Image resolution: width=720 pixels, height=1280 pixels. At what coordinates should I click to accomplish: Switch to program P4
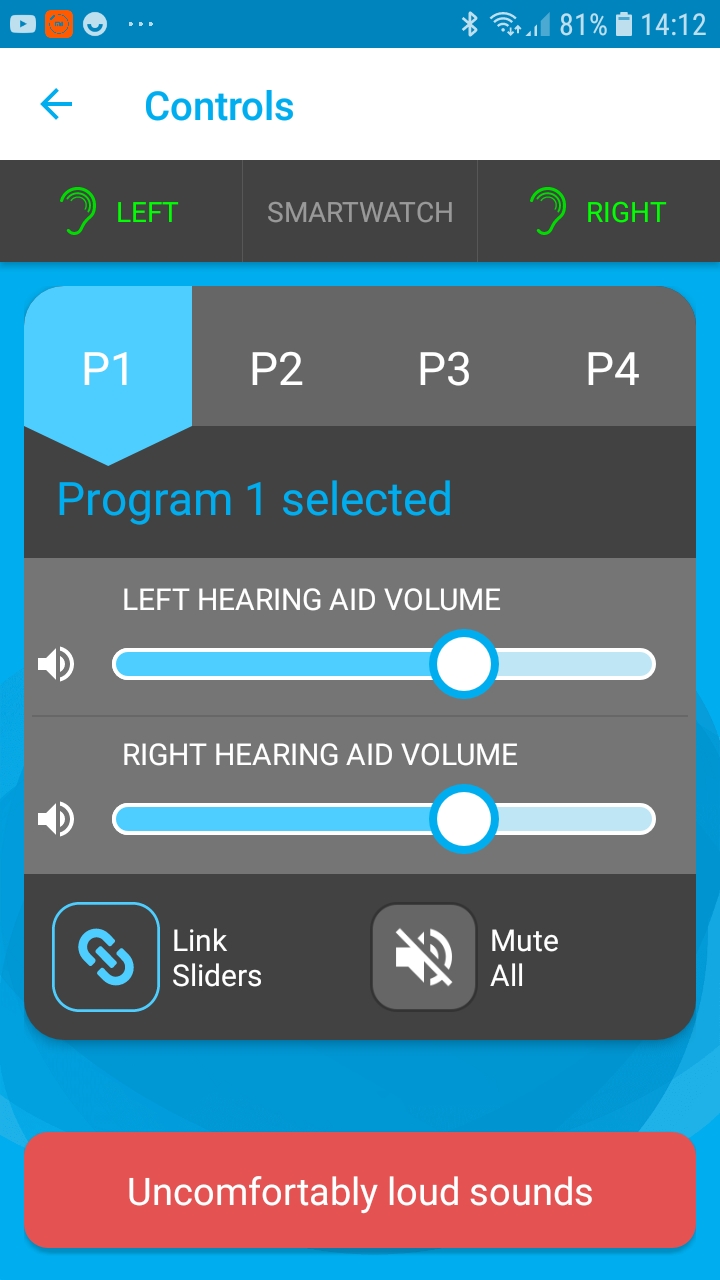click(x=612, y=370)
